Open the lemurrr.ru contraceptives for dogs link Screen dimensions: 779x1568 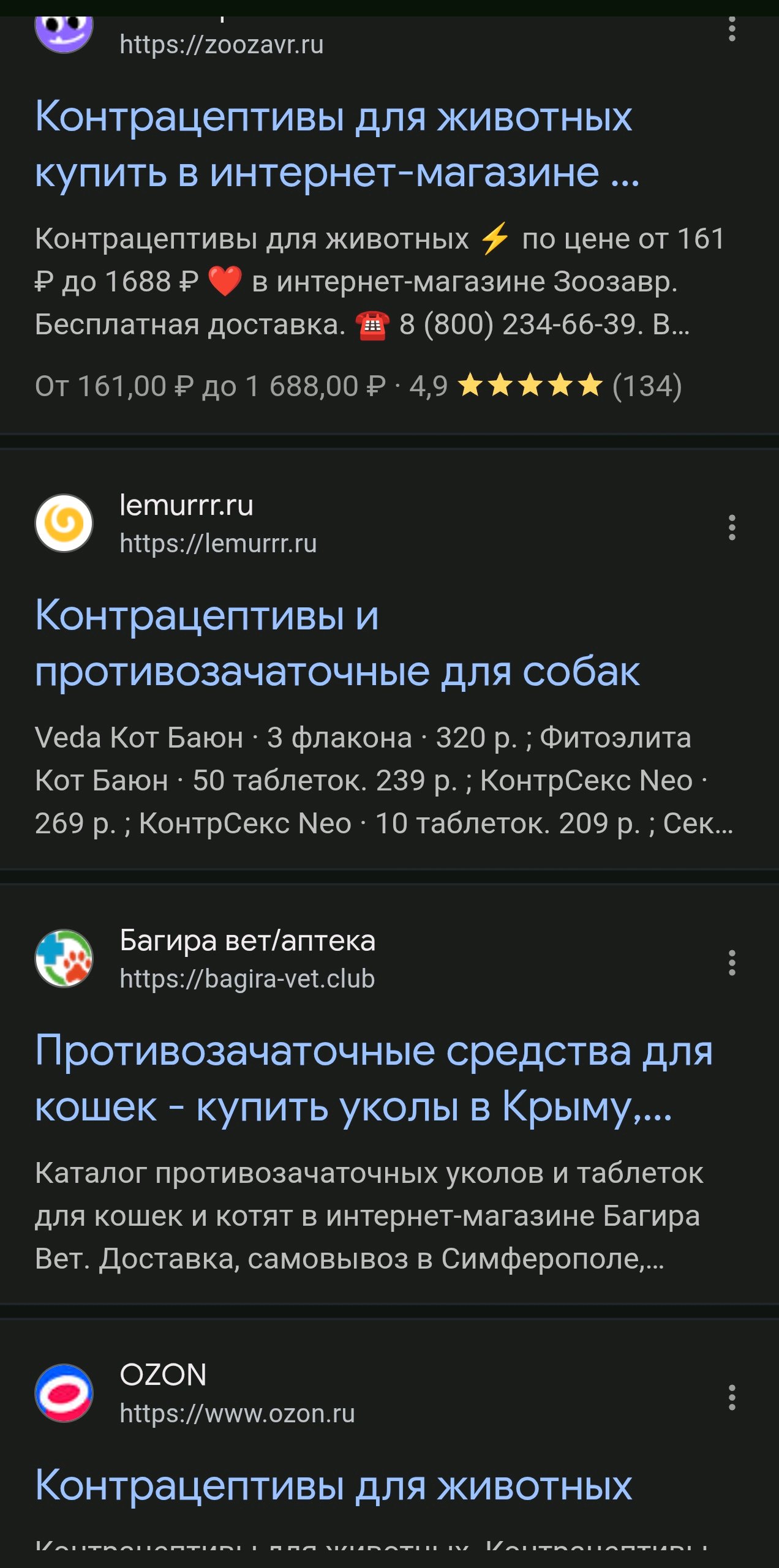[x=337, y=643]
